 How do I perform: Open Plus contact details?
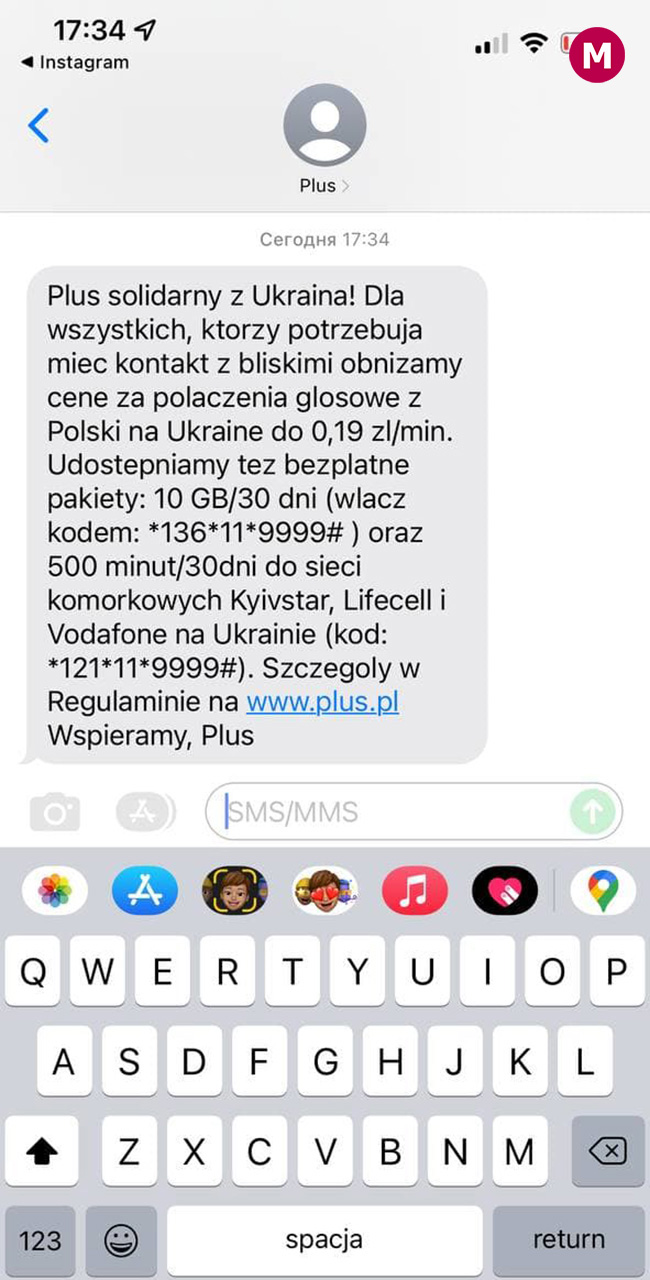pyautogui.click(x=324, y=141)
